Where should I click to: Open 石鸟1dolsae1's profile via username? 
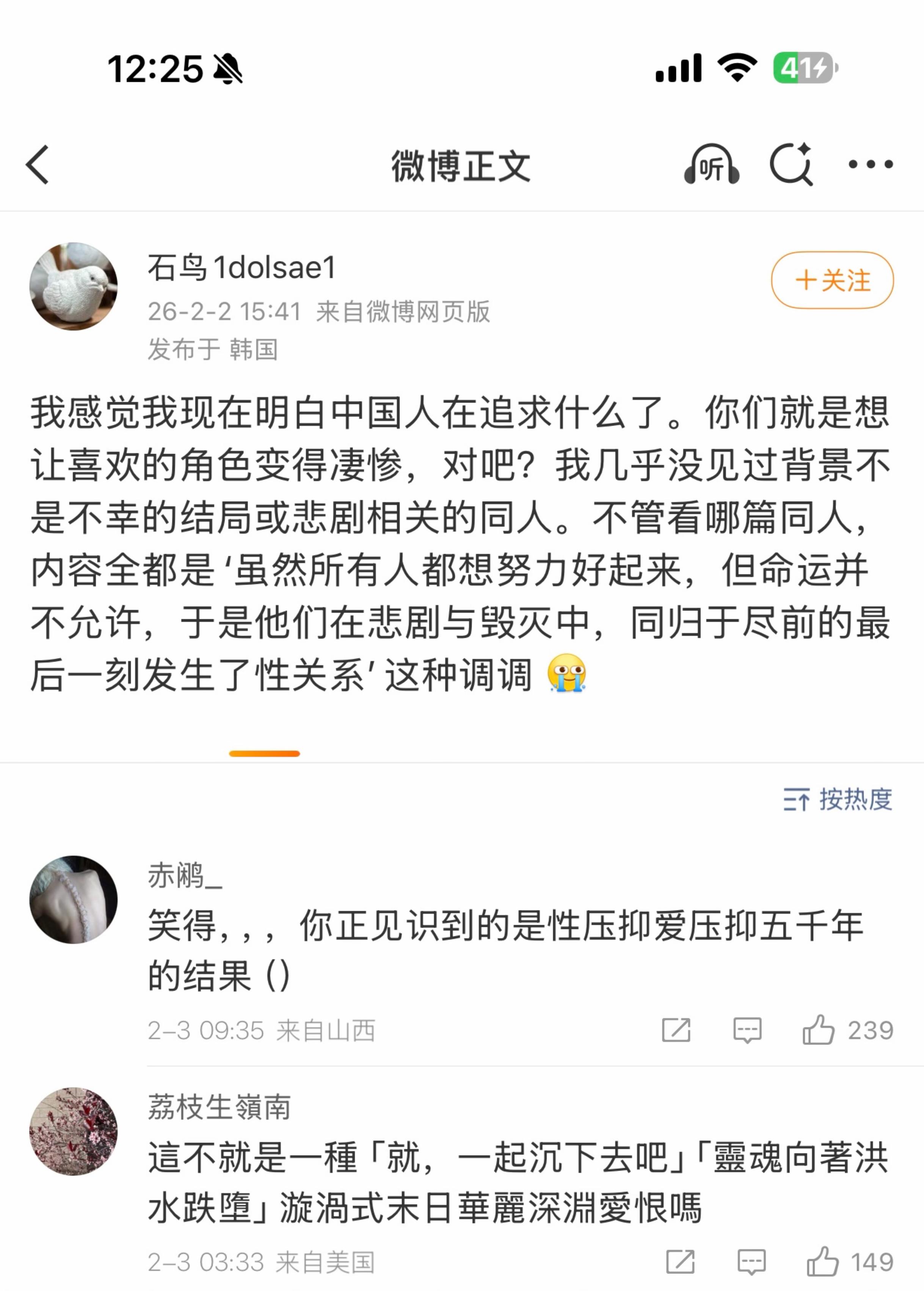pyautogui.click(x=242, y=267)
